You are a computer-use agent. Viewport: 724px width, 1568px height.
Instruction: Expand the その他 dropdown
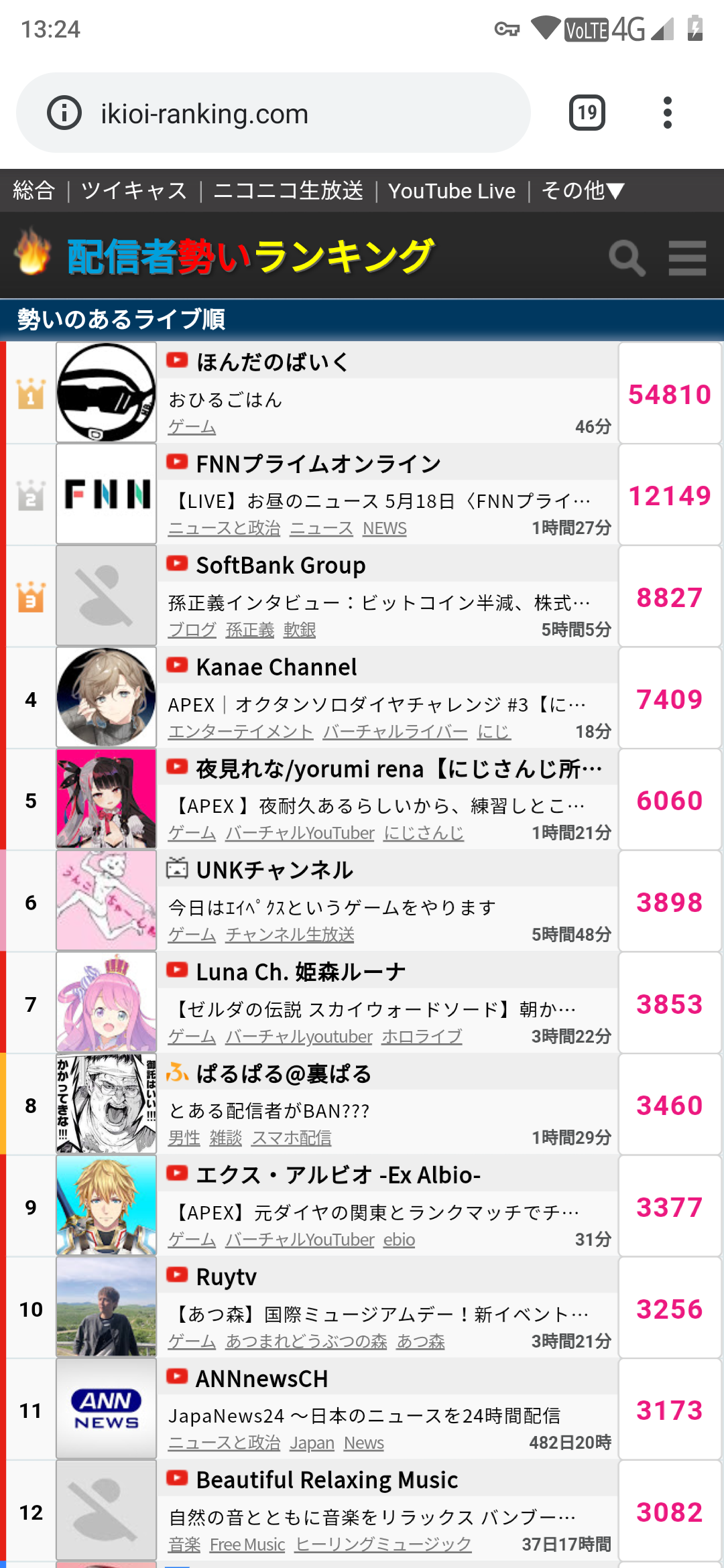coord(583,191)
